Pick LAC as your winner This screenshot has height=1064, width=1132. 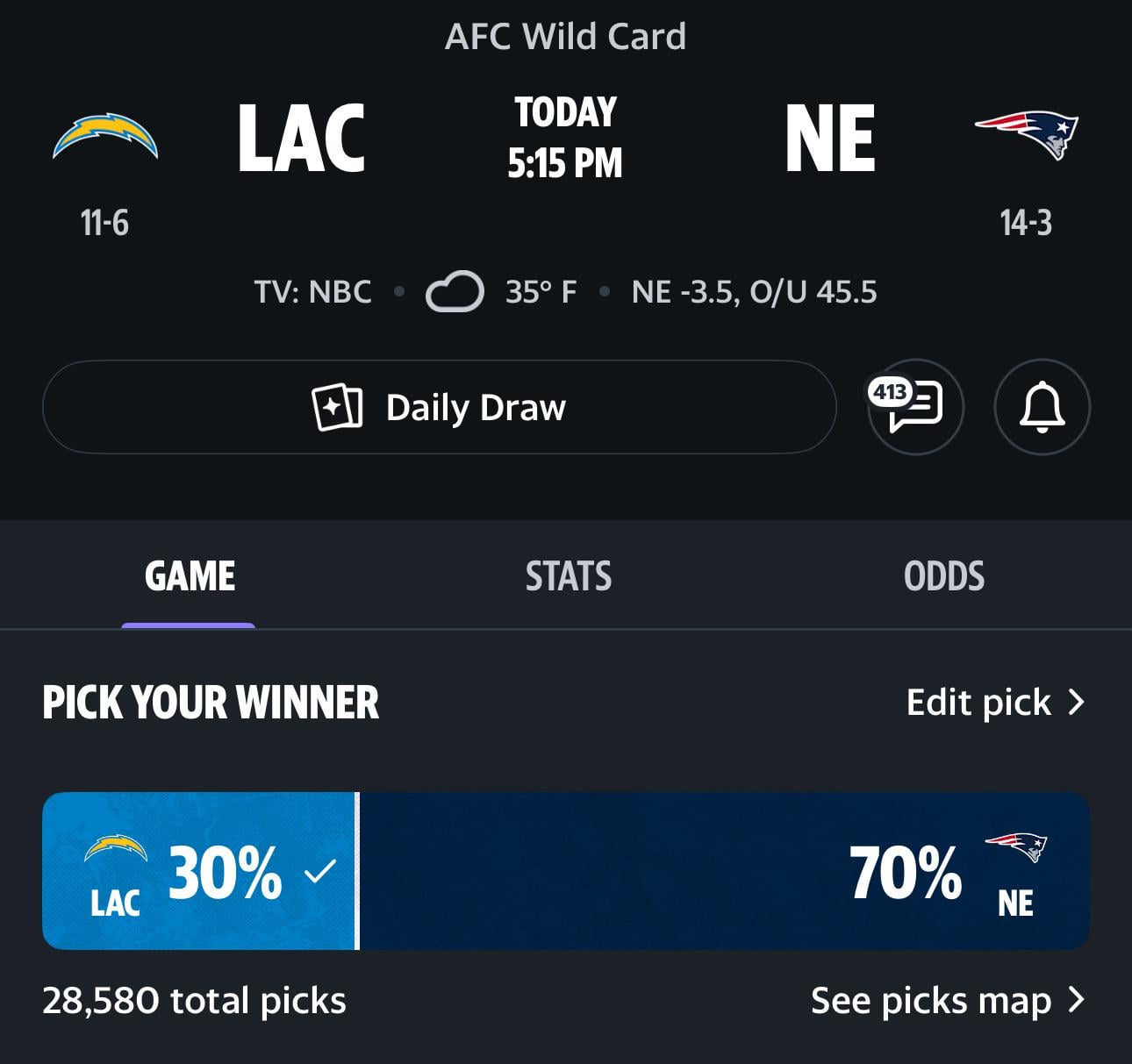click(200, 871)
